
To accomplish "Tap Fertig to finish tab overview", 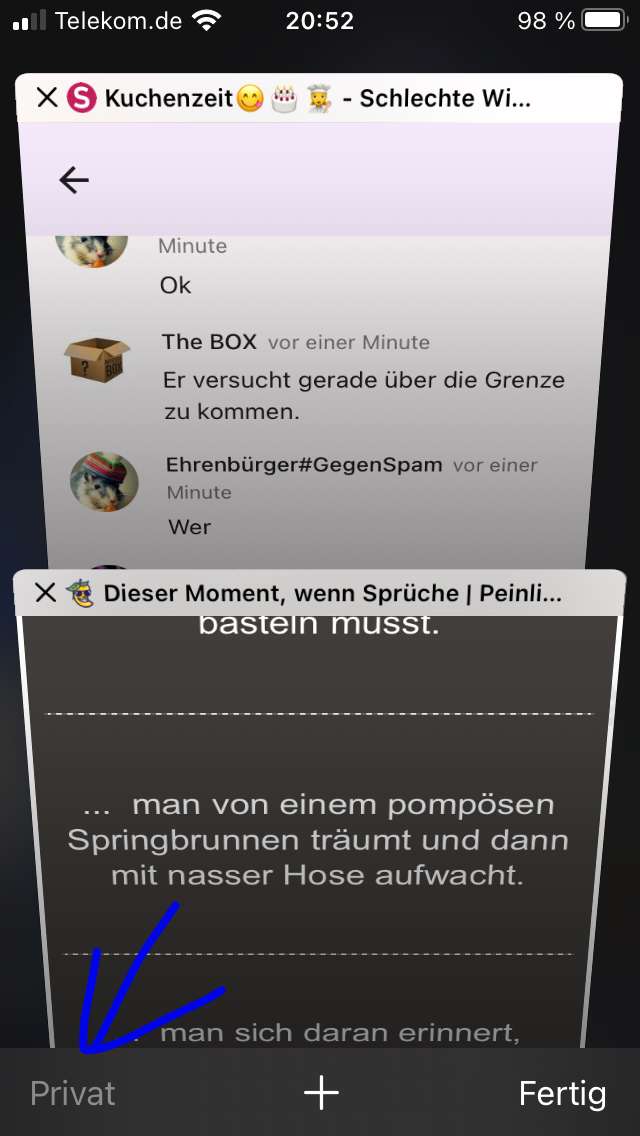I will tap(562, 1093).
